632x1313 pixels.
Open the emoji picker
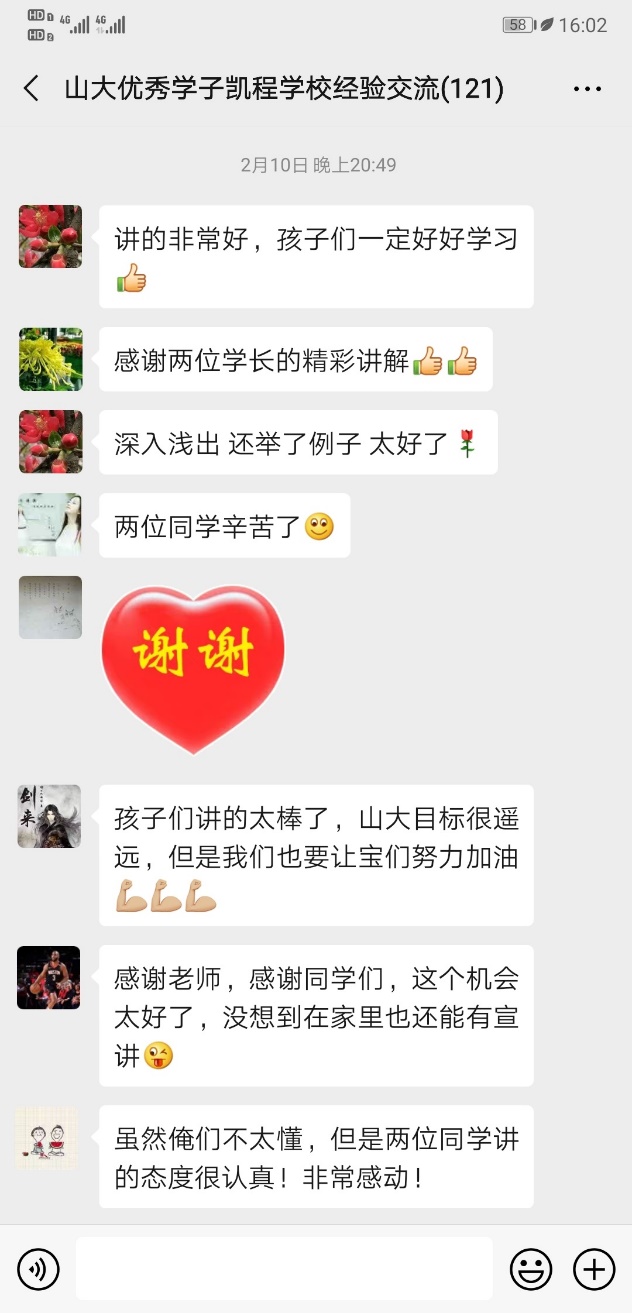(530, 1270)
